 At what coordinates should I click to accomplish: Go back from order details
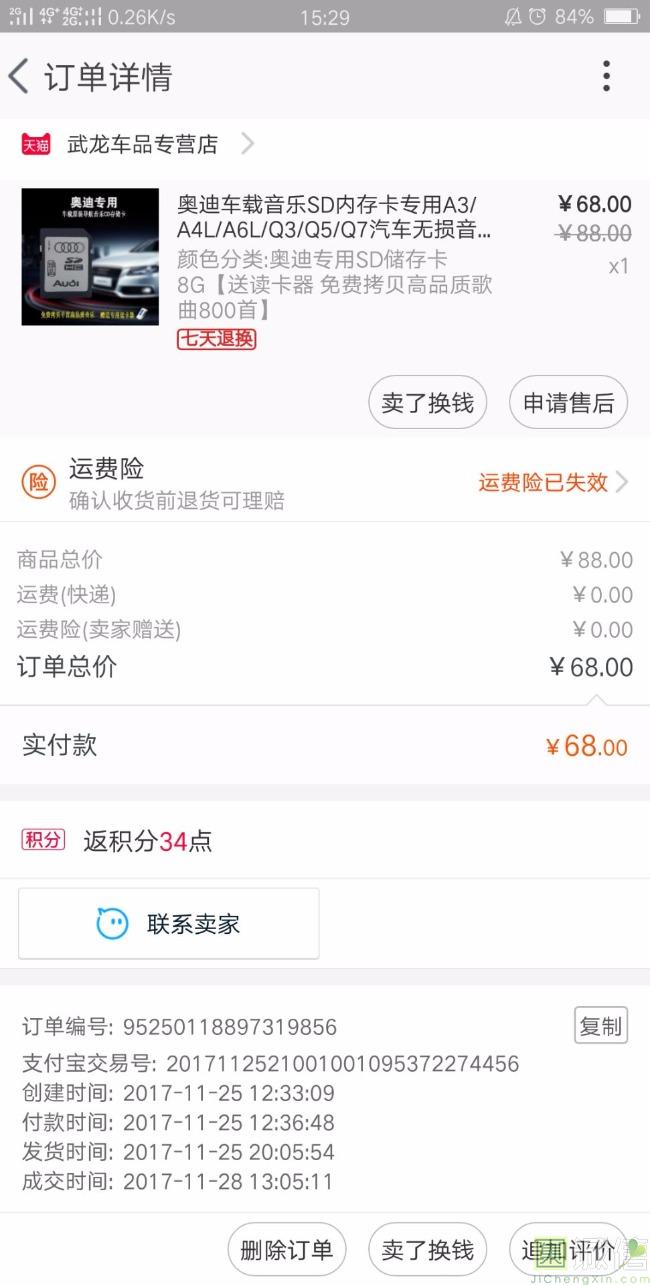point(20,77)
